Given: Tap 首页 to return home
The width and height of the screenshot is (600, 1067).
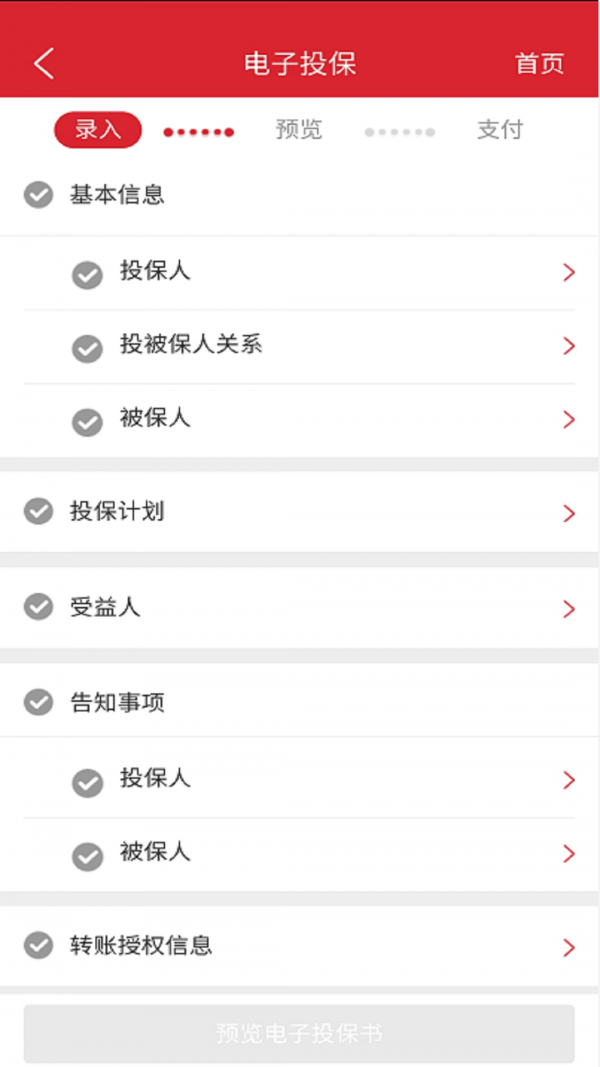Looking at the screenshot, I should 539,64.
